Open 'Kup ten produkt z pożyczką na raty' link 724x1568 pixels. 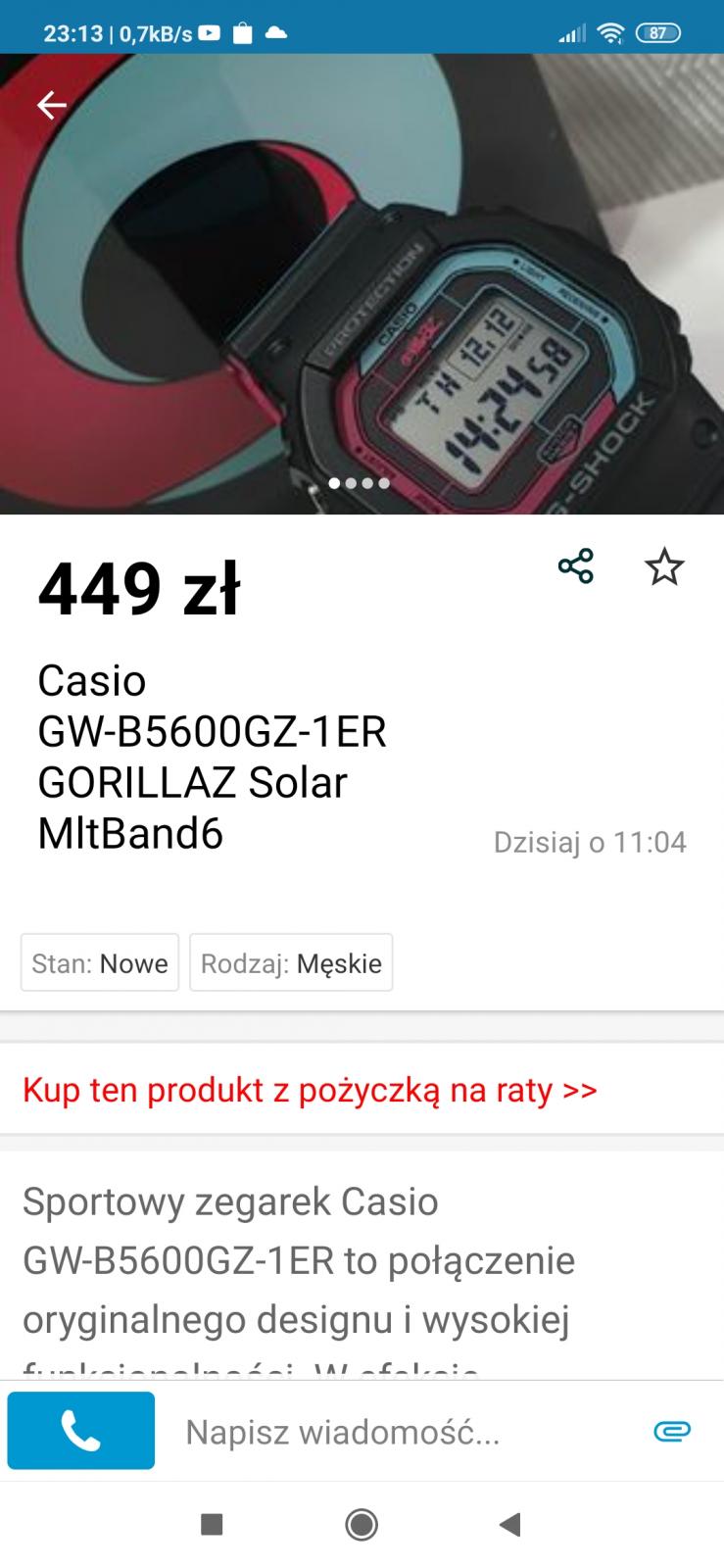[x=310, y=1090]
